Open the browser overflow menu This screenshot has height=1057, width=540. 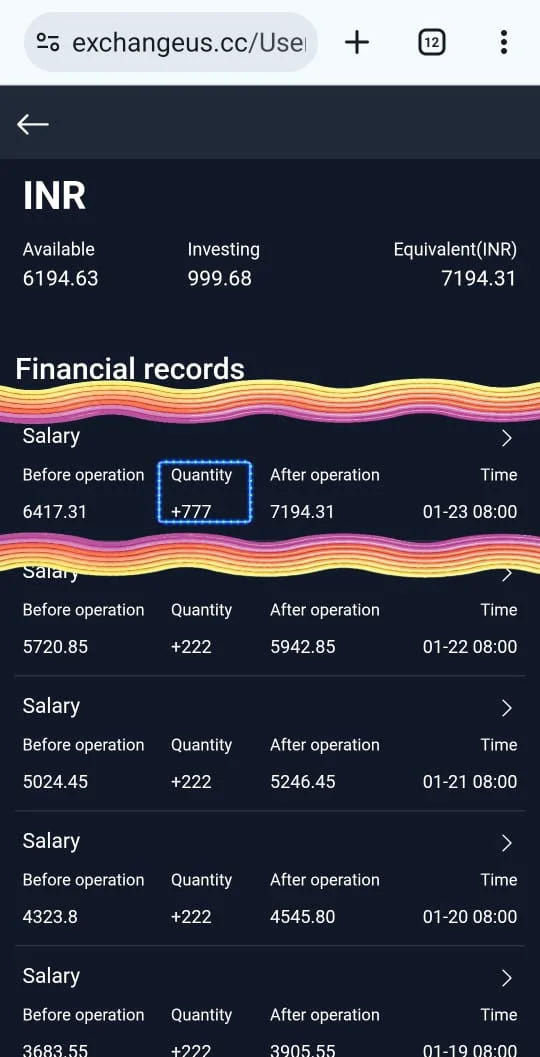[x=504, y=42]
